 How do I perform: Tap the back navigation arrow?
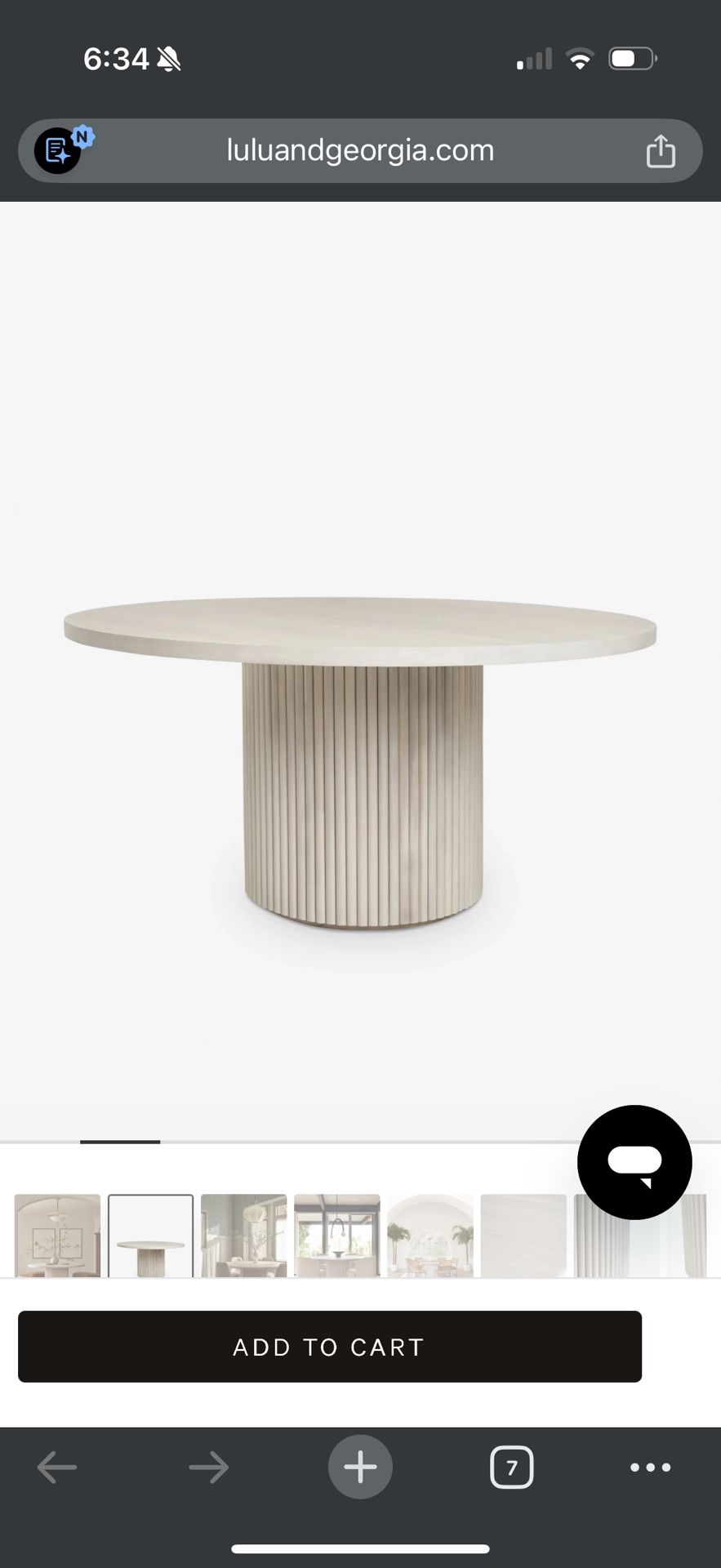click(56, 1466)
